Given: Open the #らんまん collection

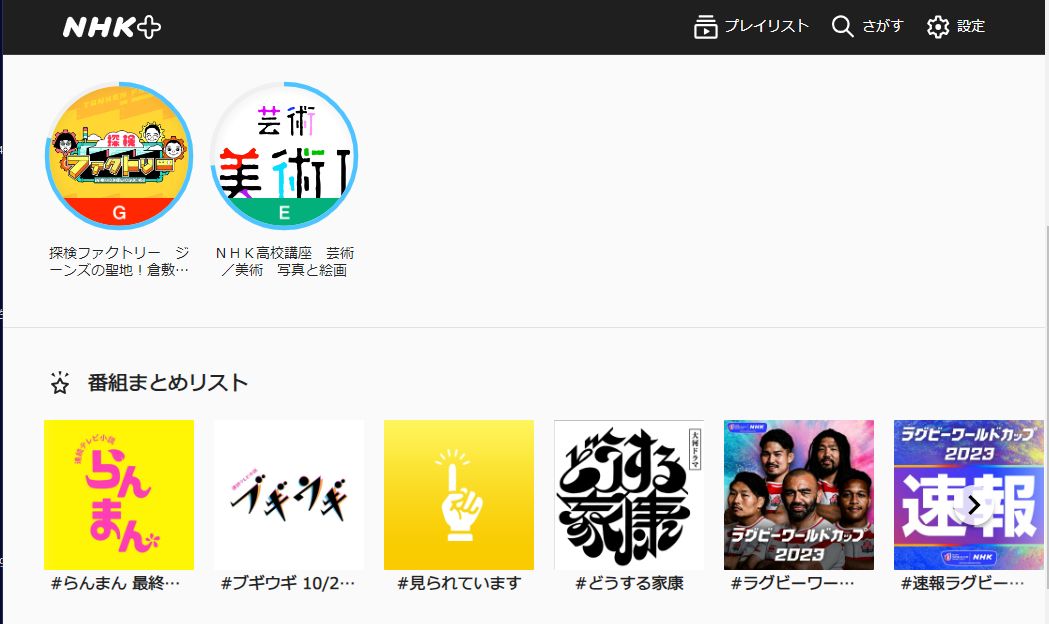Looking at the screenshot, I should click(x=119, y=495).
